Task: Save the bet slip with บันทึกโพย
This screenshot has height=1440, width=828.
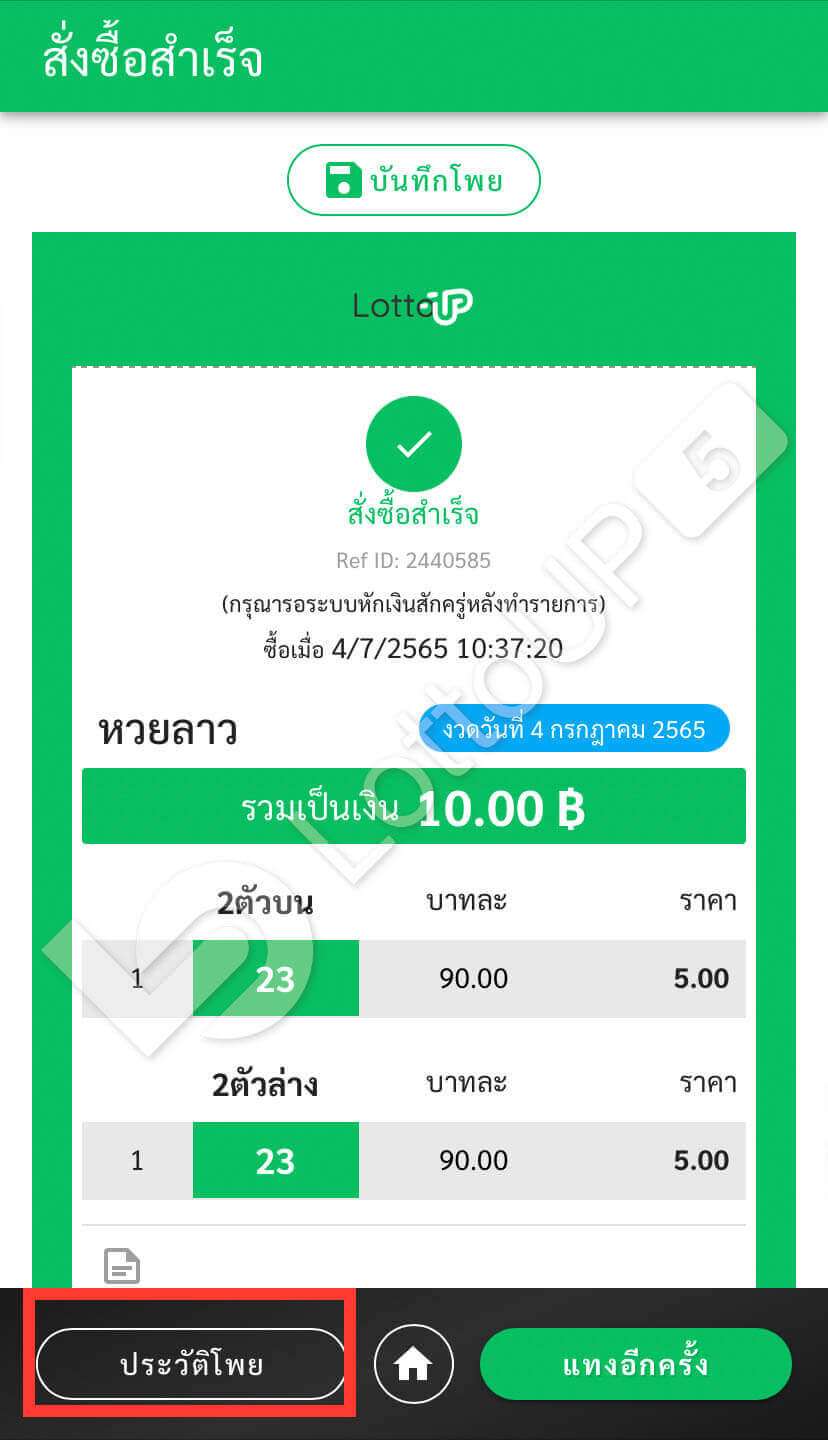Action: coord(413,181)
